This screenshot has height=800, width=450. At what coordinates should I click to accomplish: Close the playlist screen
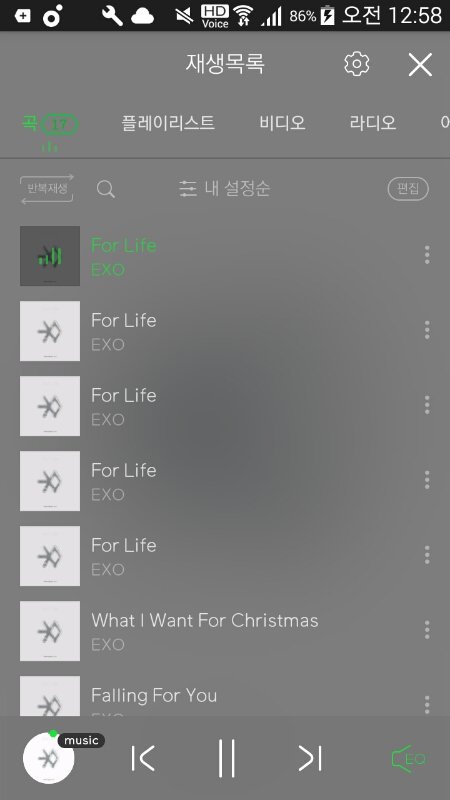click(x=420, y=64)
